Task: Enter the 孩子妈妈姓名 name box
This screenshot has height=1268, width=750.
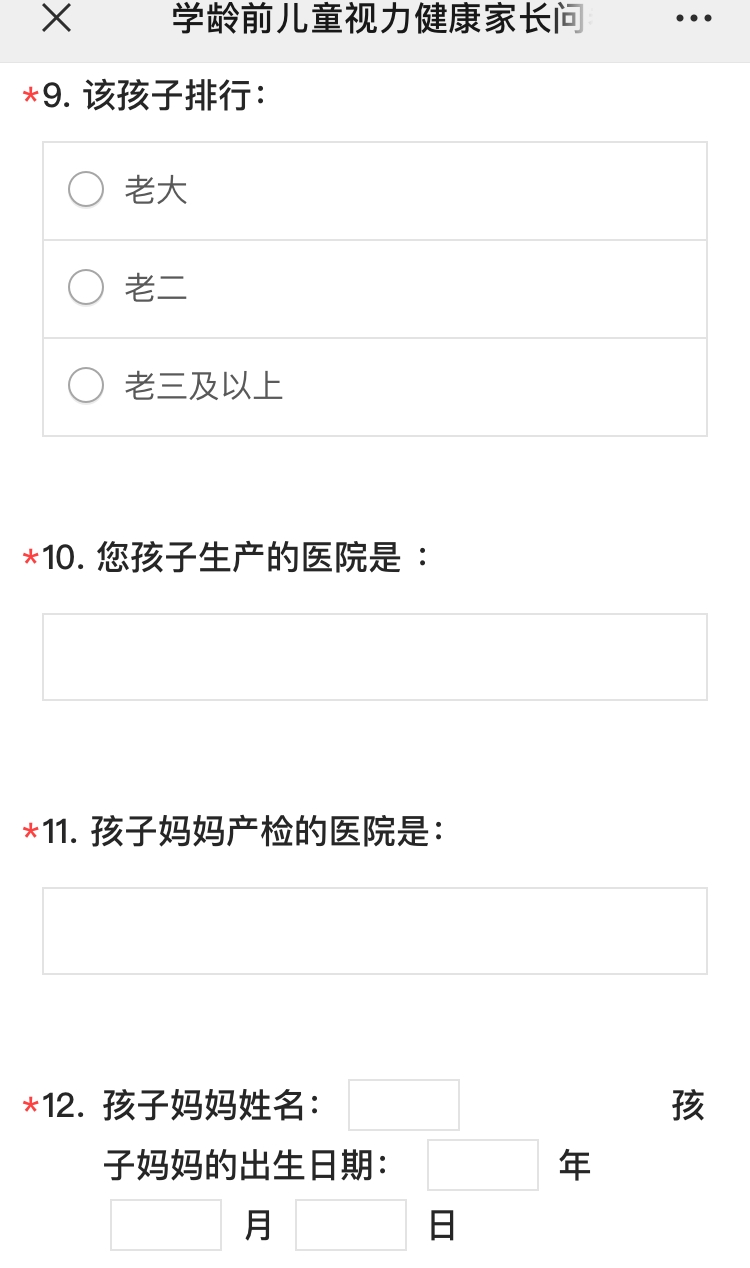Action: (x=404, y=1105)
